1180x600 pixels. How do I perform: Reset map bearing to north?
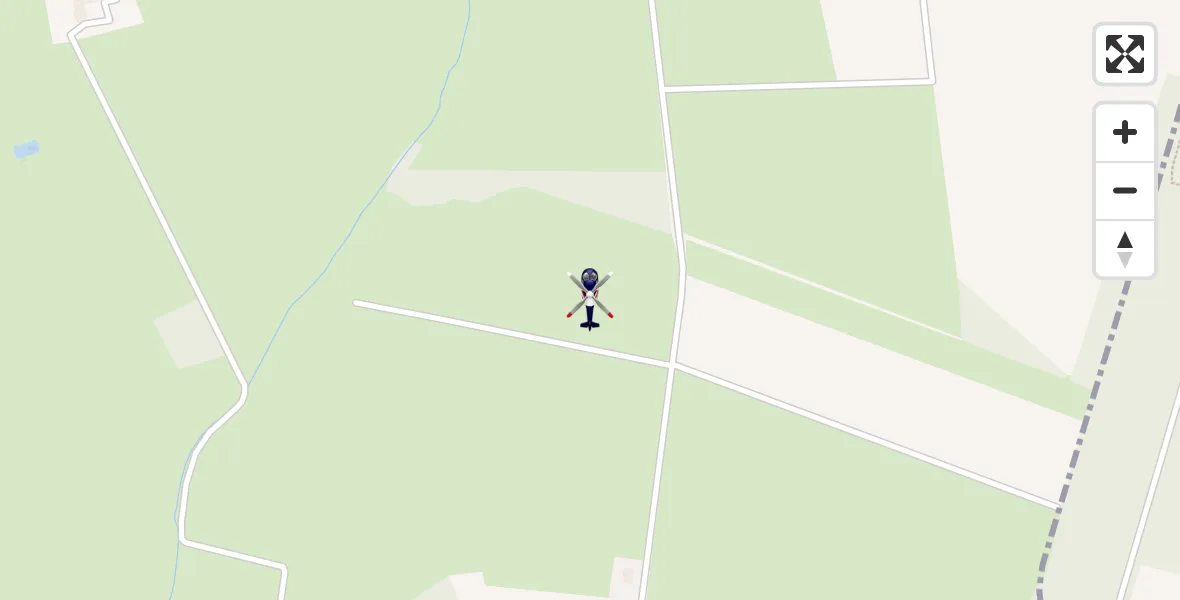[x=1124, y=249]
